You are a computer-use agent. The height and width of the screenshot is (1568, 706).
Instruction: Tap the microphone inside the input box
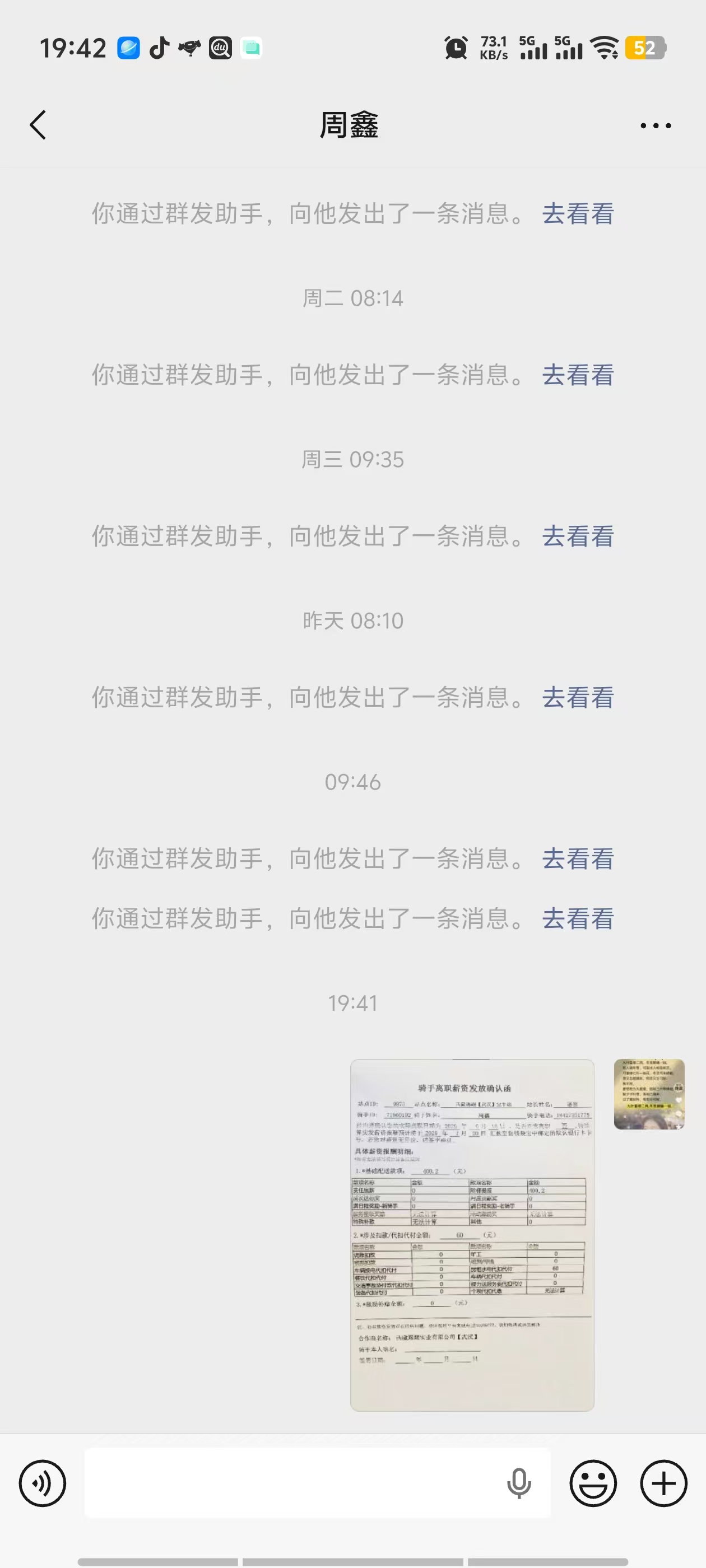click(x=518, y=1483)
